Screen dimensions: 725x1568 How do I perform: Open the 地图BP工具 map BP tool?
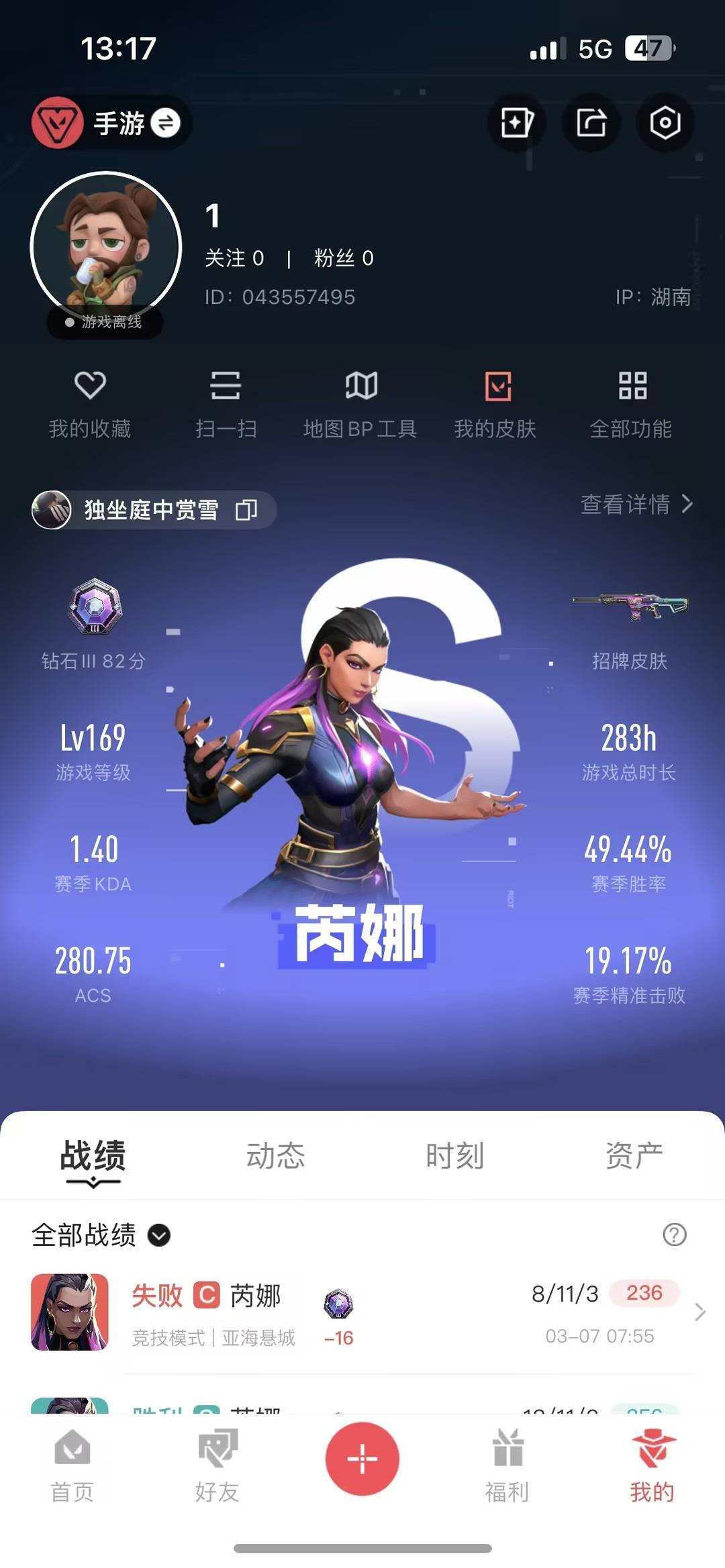[360, 403]
